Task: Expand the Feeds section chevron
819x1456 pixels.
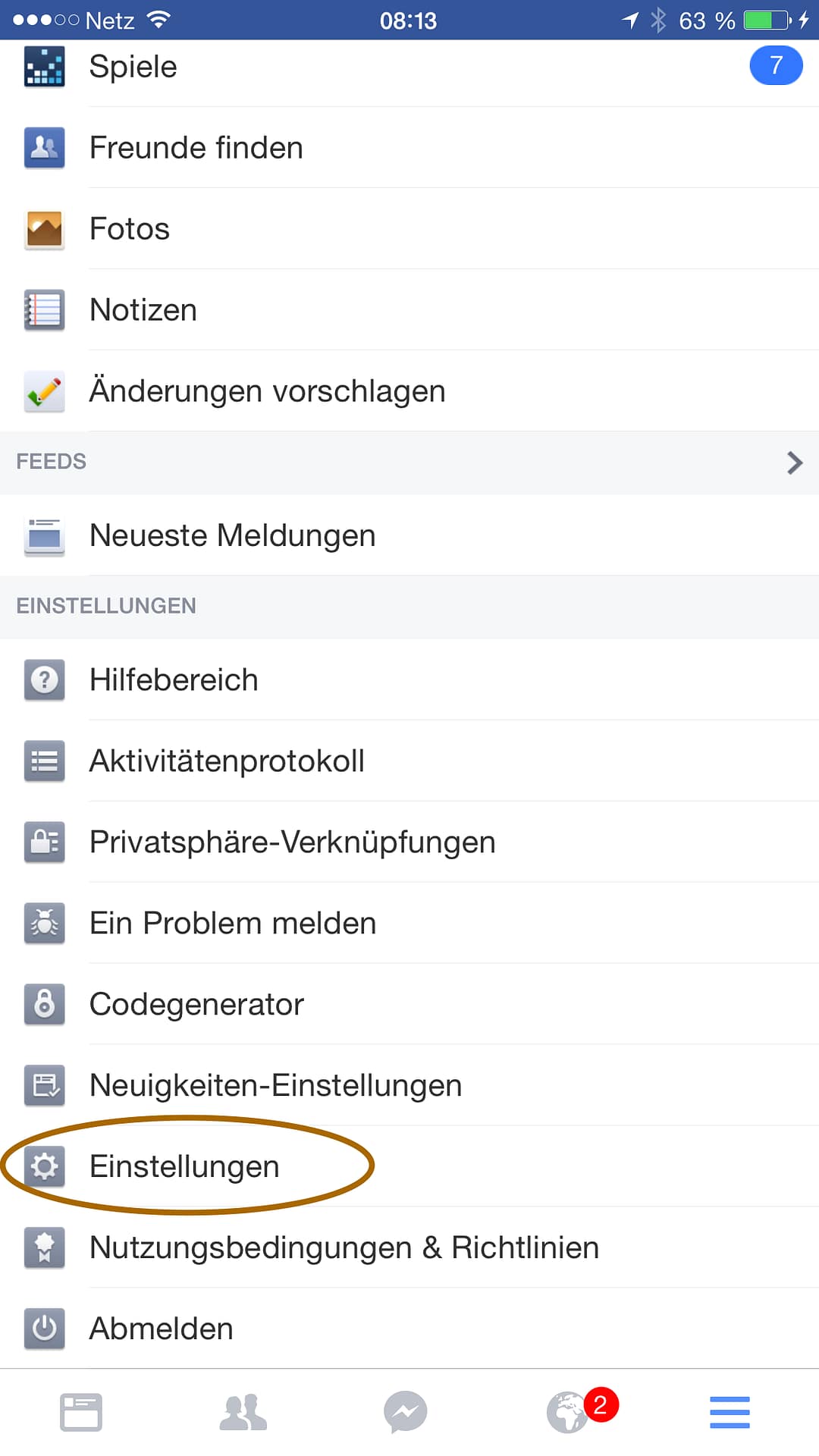Action: 794,463
